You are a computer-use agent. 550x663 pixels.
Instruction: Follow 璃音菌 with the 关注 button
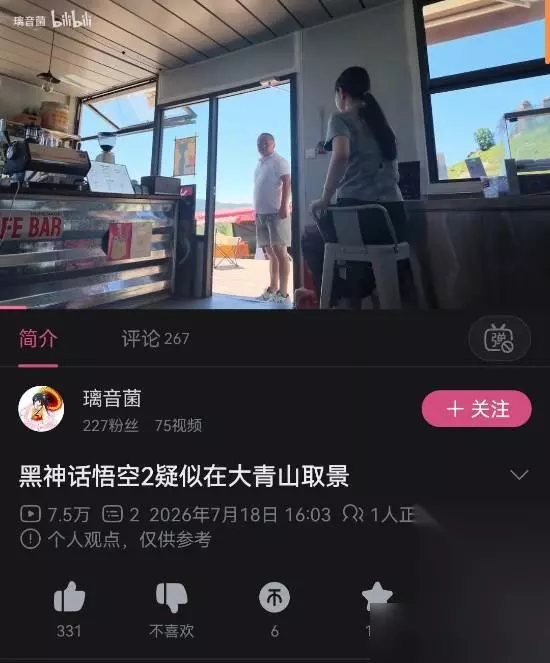[x=476, y=408]
